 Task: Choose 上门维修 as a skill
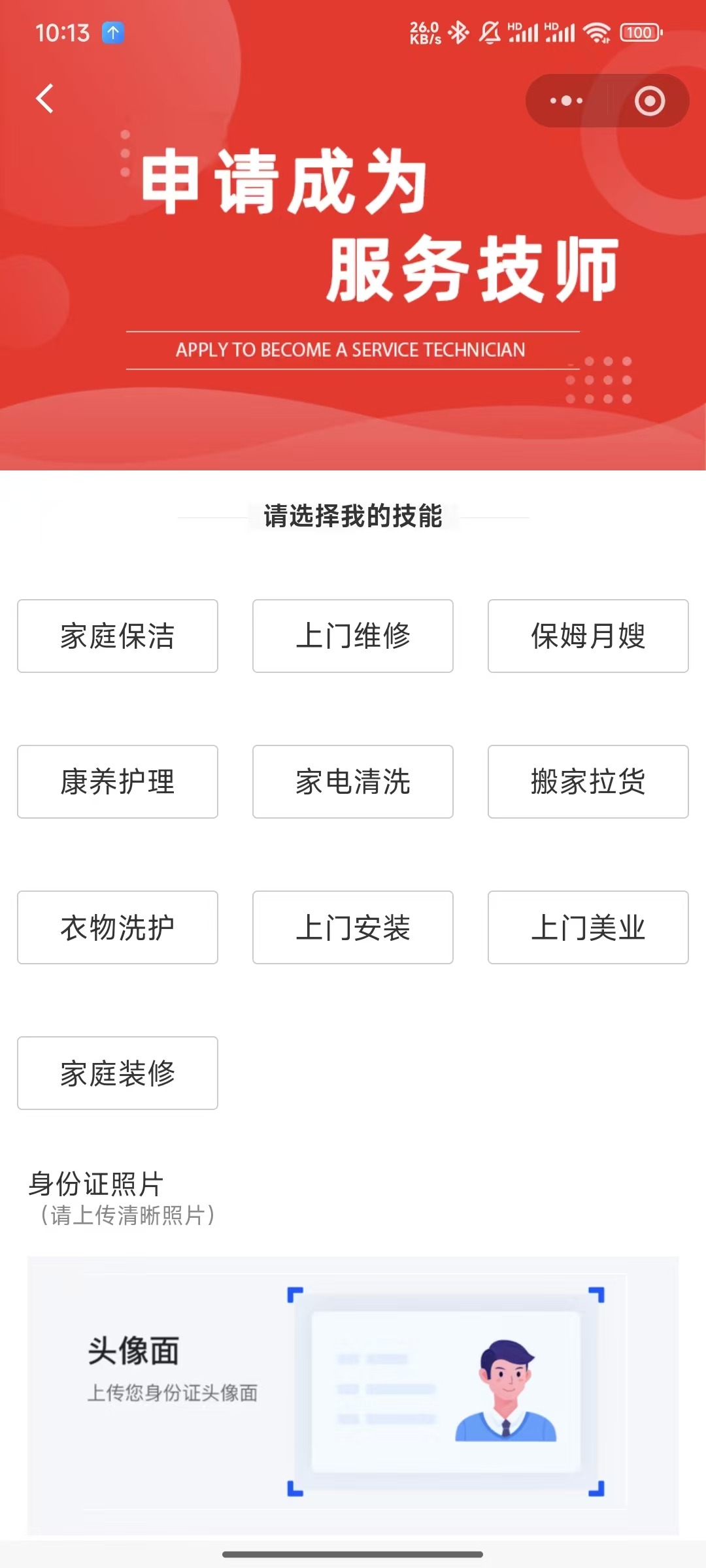(x=353, y=636)
